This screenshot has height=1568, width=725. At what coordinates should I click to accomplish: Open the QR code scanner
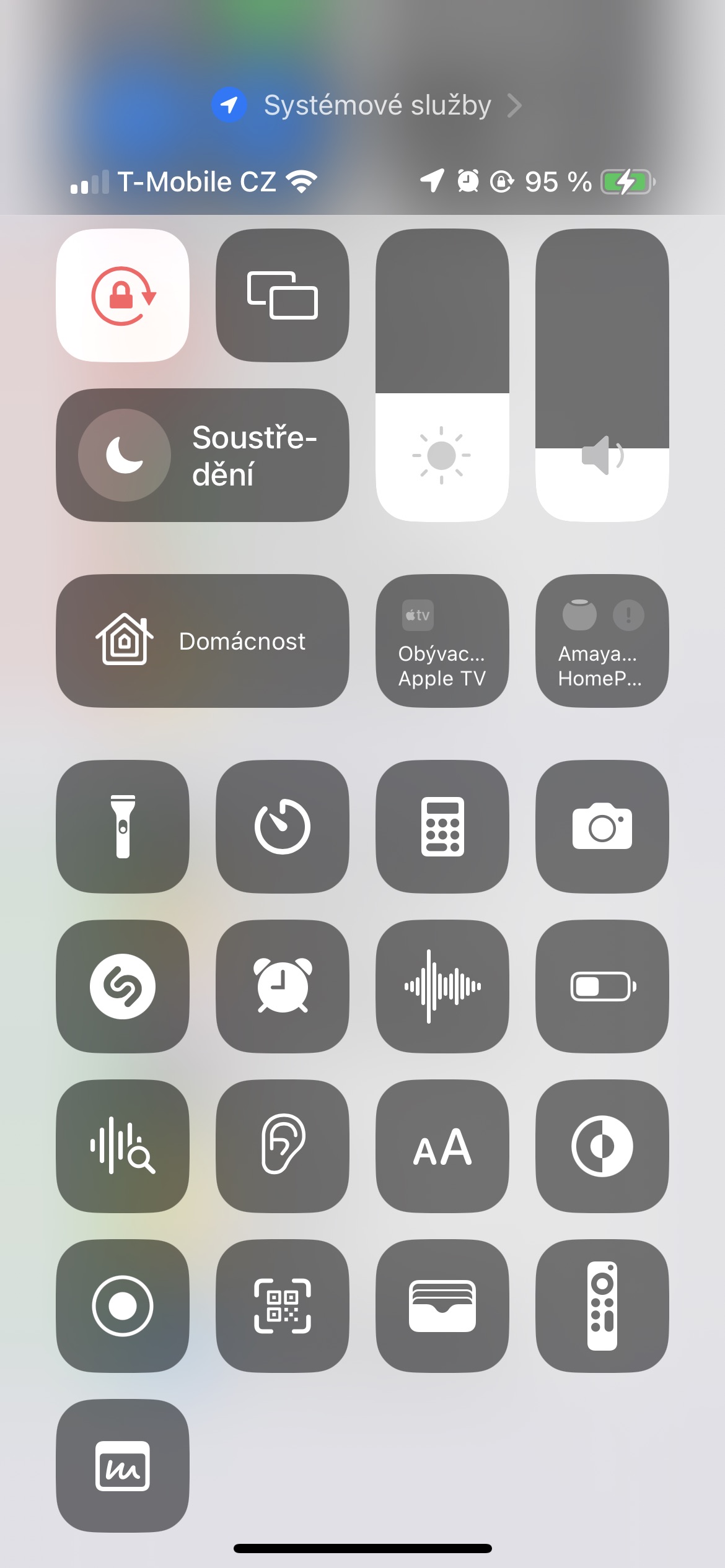click(x=283, y=1306)
